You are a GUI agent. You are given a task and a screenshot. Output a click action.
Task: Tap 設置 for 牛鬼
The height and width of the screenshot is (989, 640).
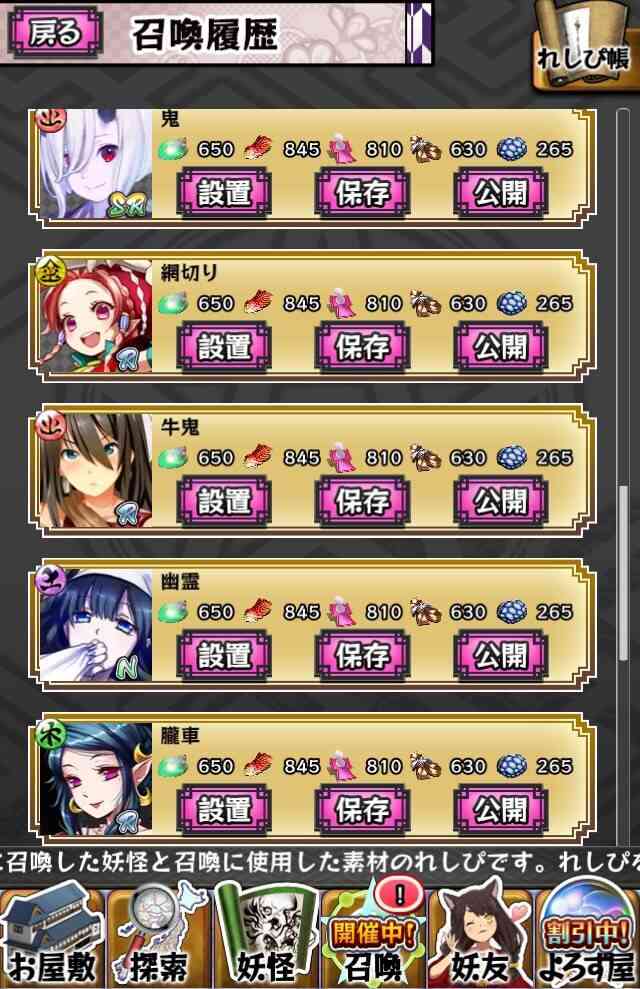click(x=223, y=500)
